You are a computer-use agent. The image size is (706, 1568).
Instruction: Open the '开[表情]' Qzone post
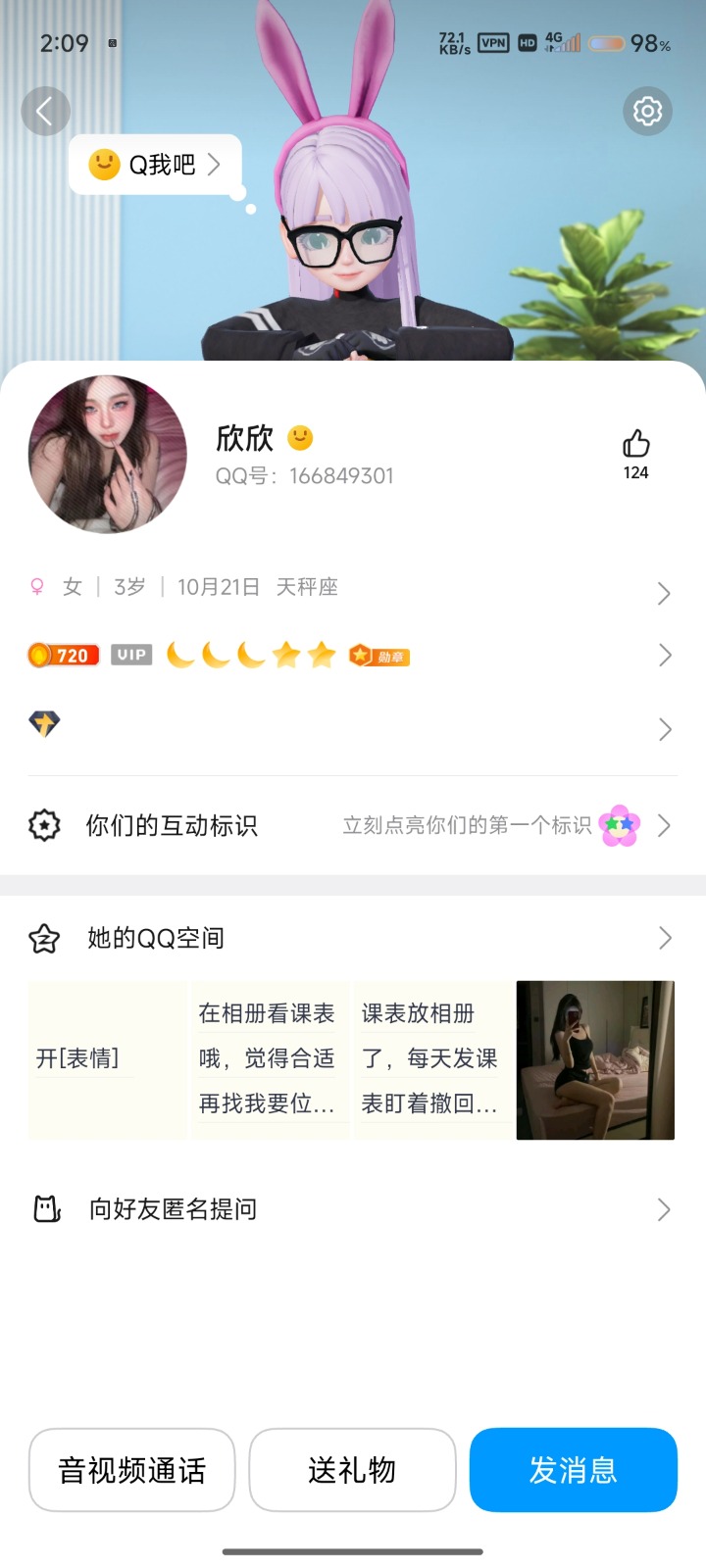(x=107, y=1059)
